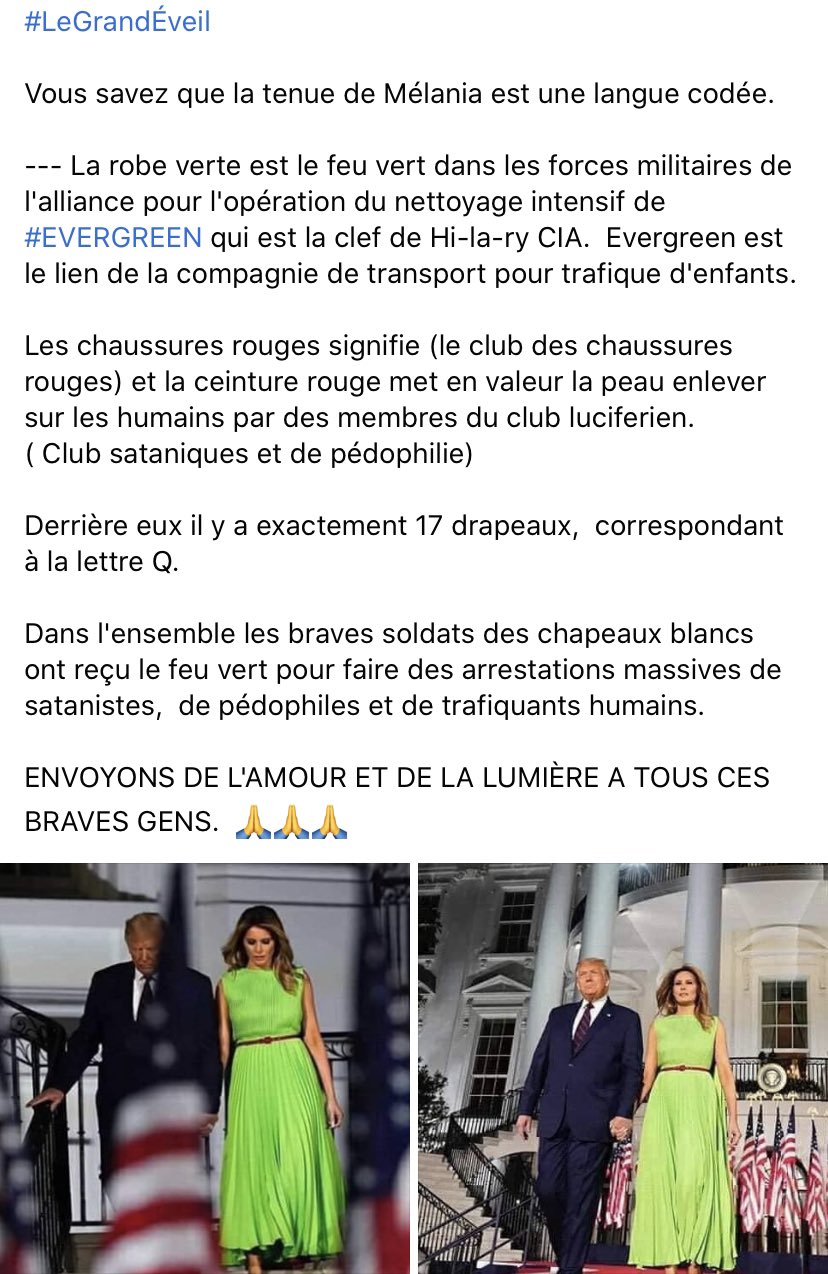The width and height of the screenshot is (828, 1274).
Task: View the right photo with the row of flags
Action: (622, 1068)
